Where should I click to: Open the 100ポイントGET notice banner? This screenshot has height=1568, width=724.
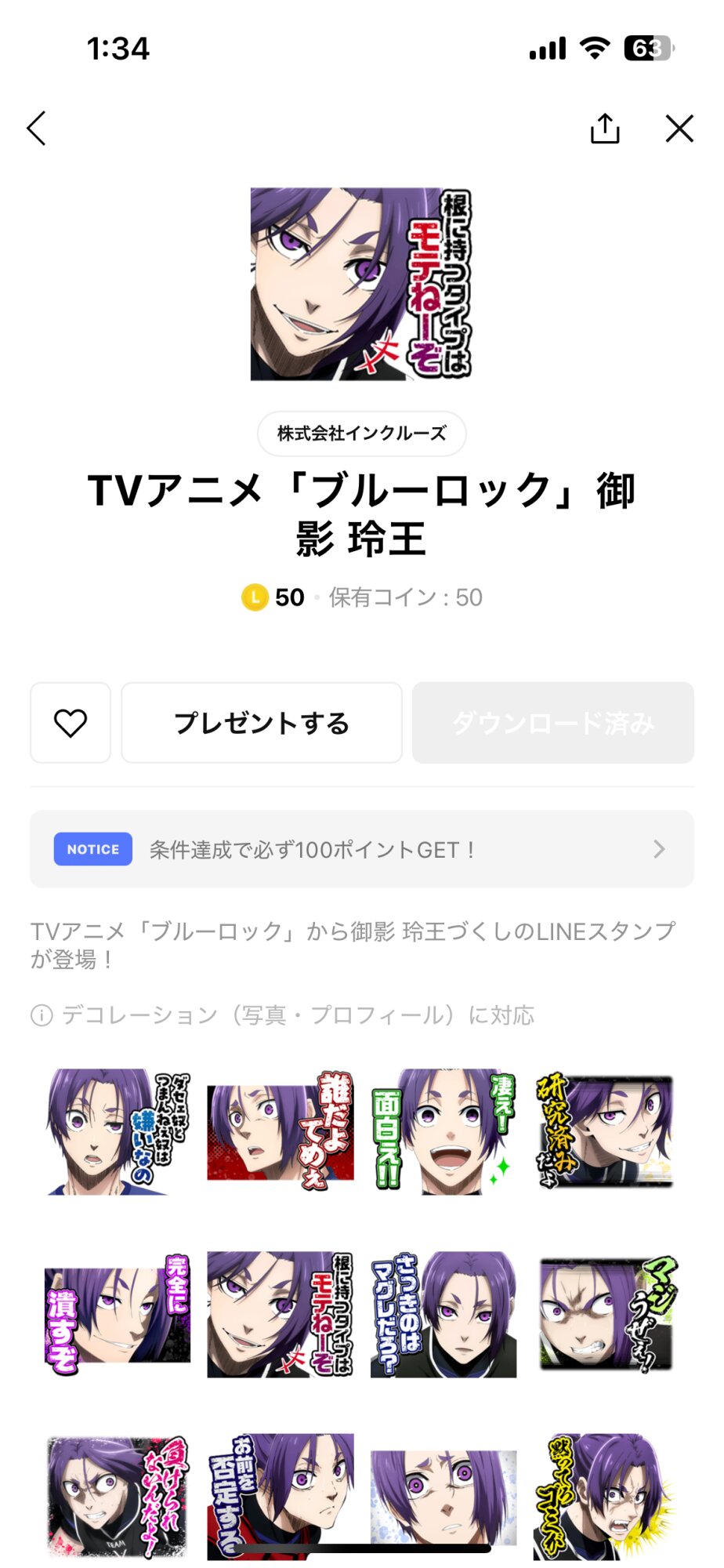coord(361,849)
